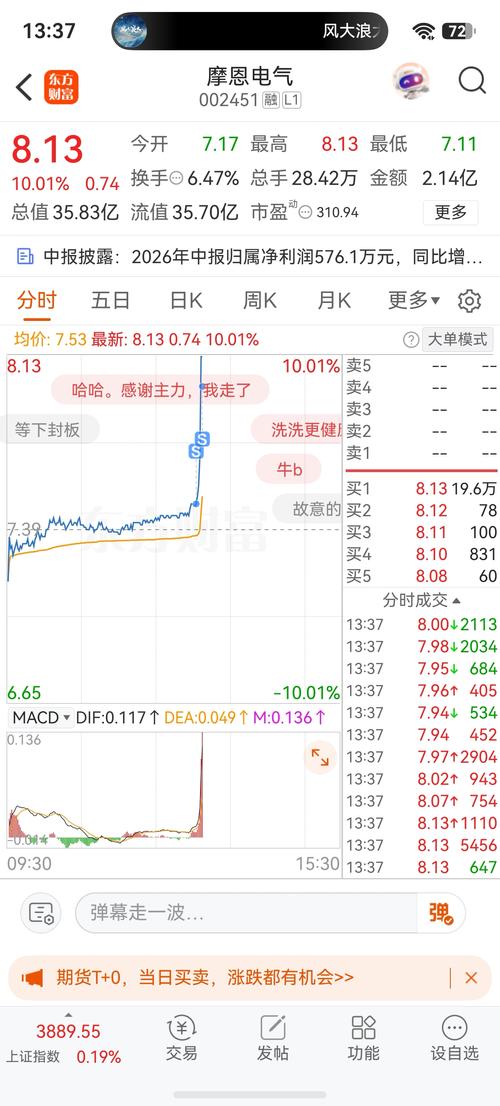Open the barrage settings icon left of input
Viewport: 500px width, 1106px height.
tap(41, 913)
